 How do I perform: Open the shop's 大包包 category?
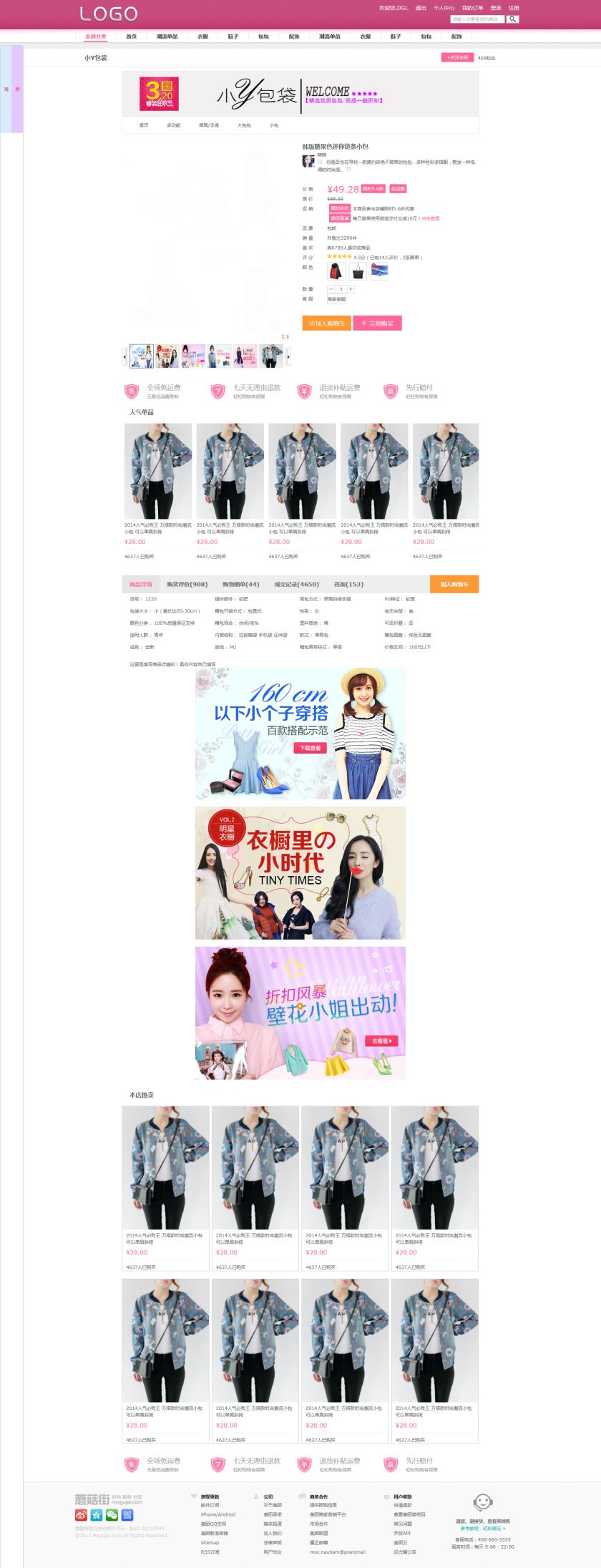pos(244,125)
